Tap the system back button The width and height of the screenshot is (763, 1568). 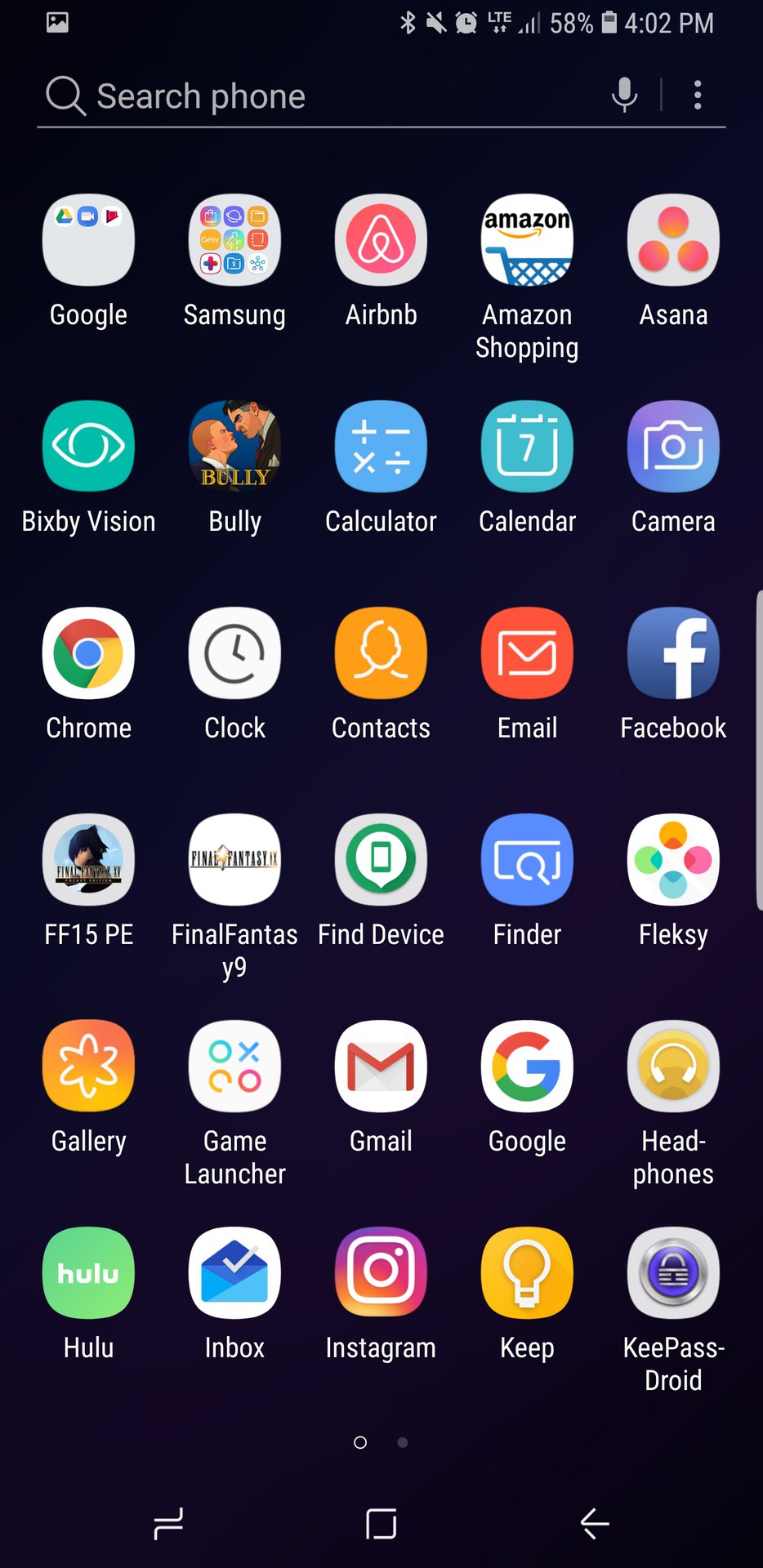[x=594, y=1524]
